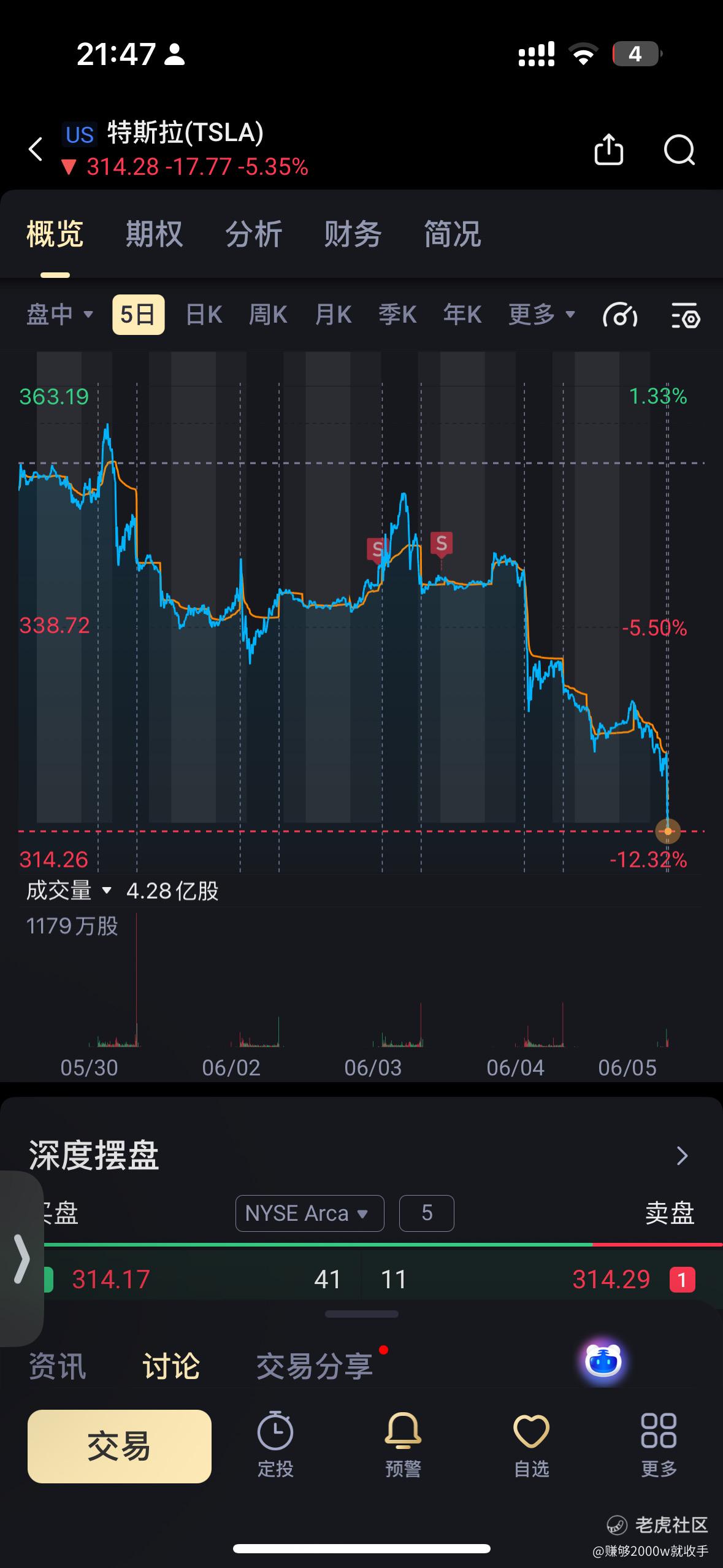This screenshot has width=723, height=1568.
Task: Switch to the 财务 tab
Action: (353, 234)
